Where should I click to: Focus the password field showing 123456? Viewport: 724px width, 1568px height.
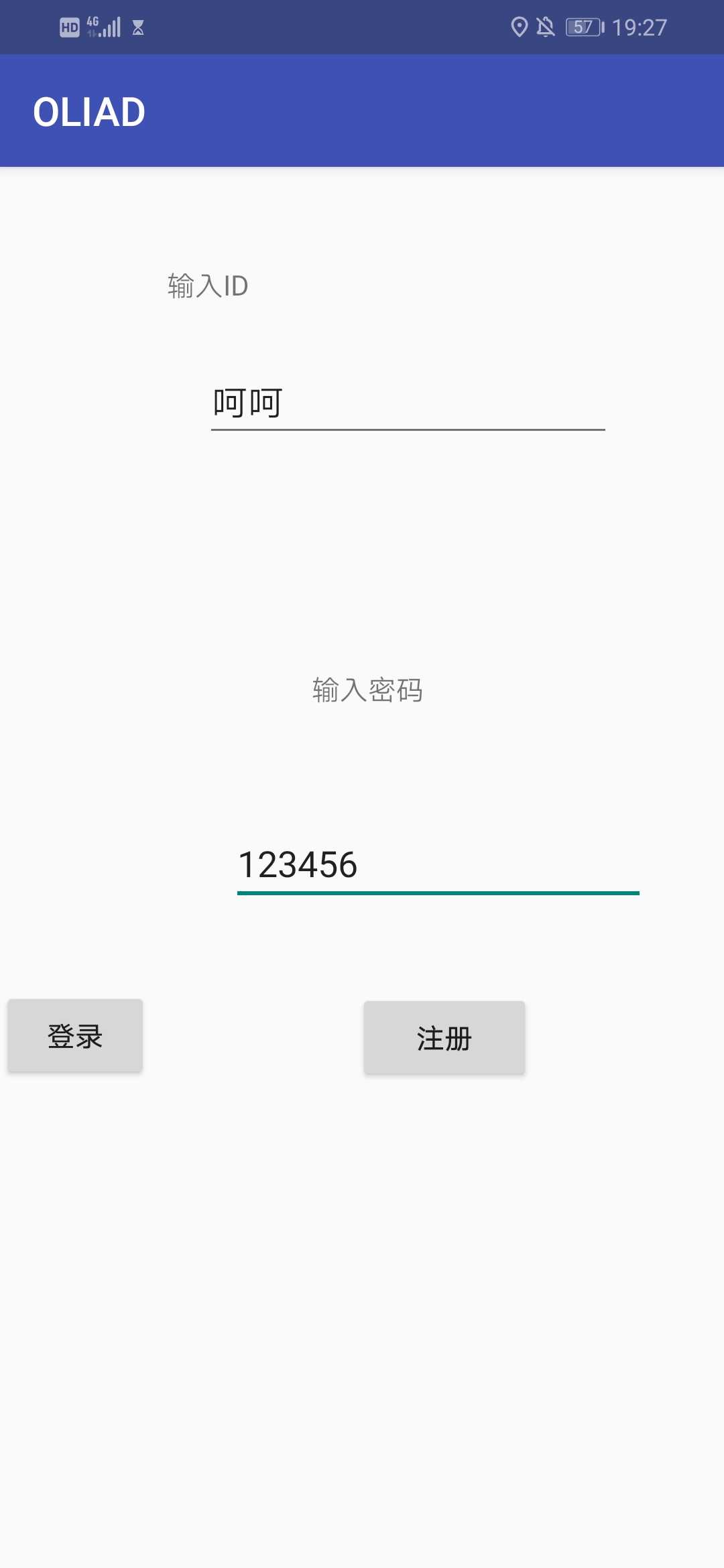point(438,865)
